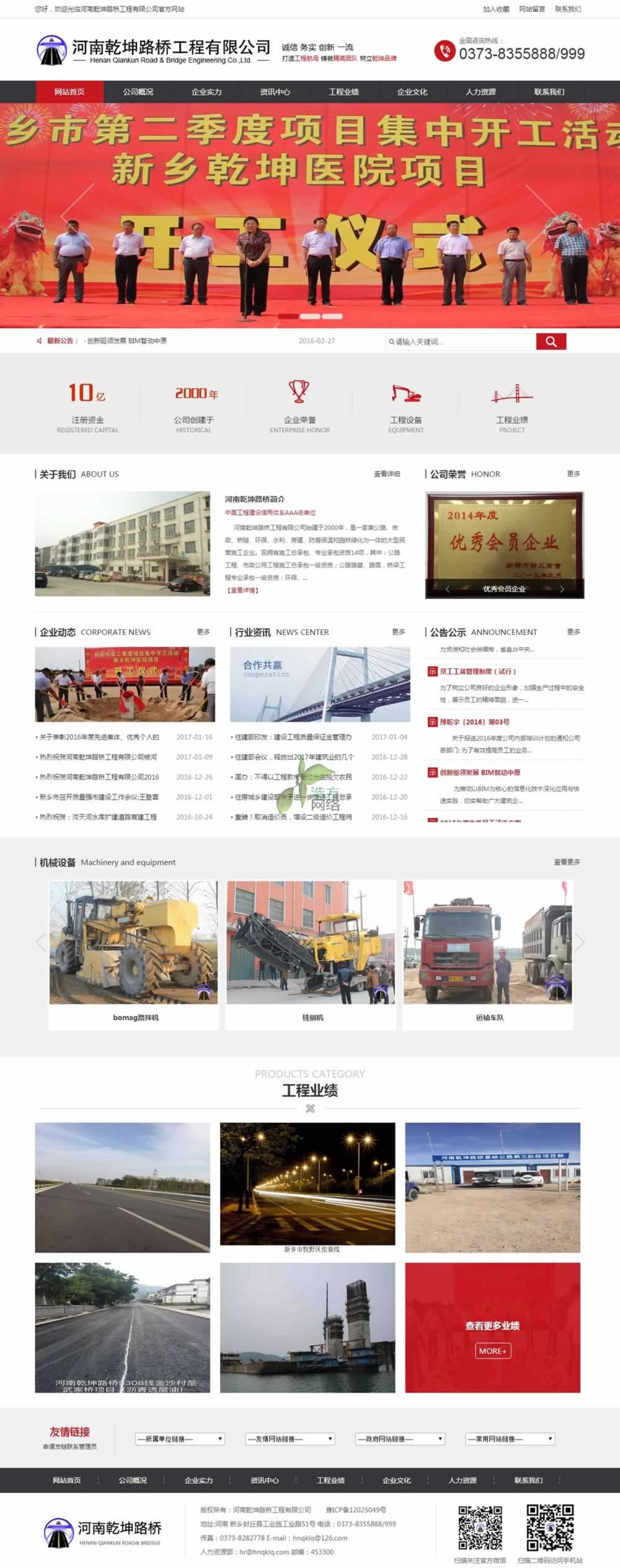620x1568 pixels.
Task: Click a pagination dot on the main banner
Action: [x=310, y=316]
